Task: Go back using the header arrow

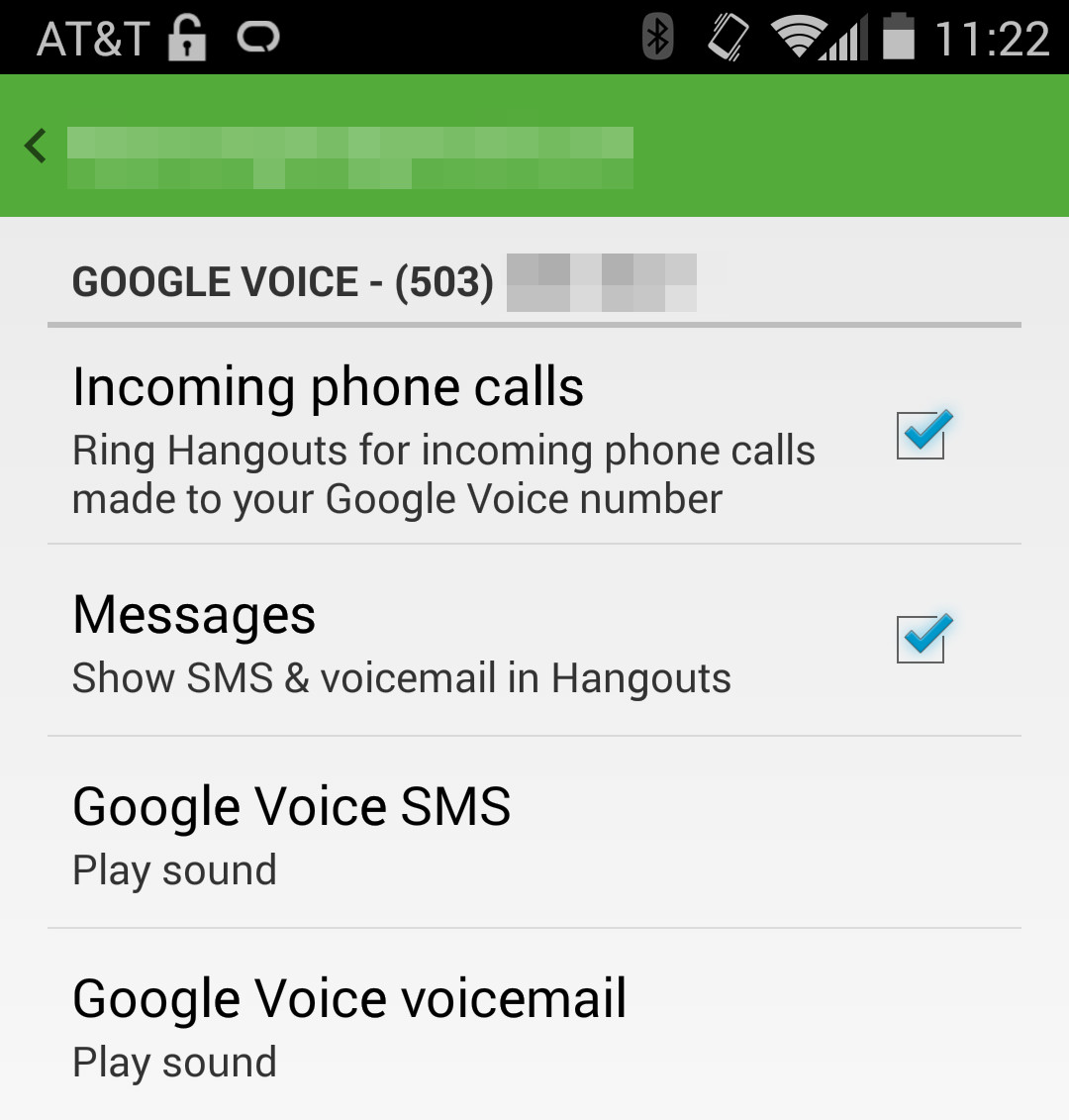Action: [x=37, y=146]
